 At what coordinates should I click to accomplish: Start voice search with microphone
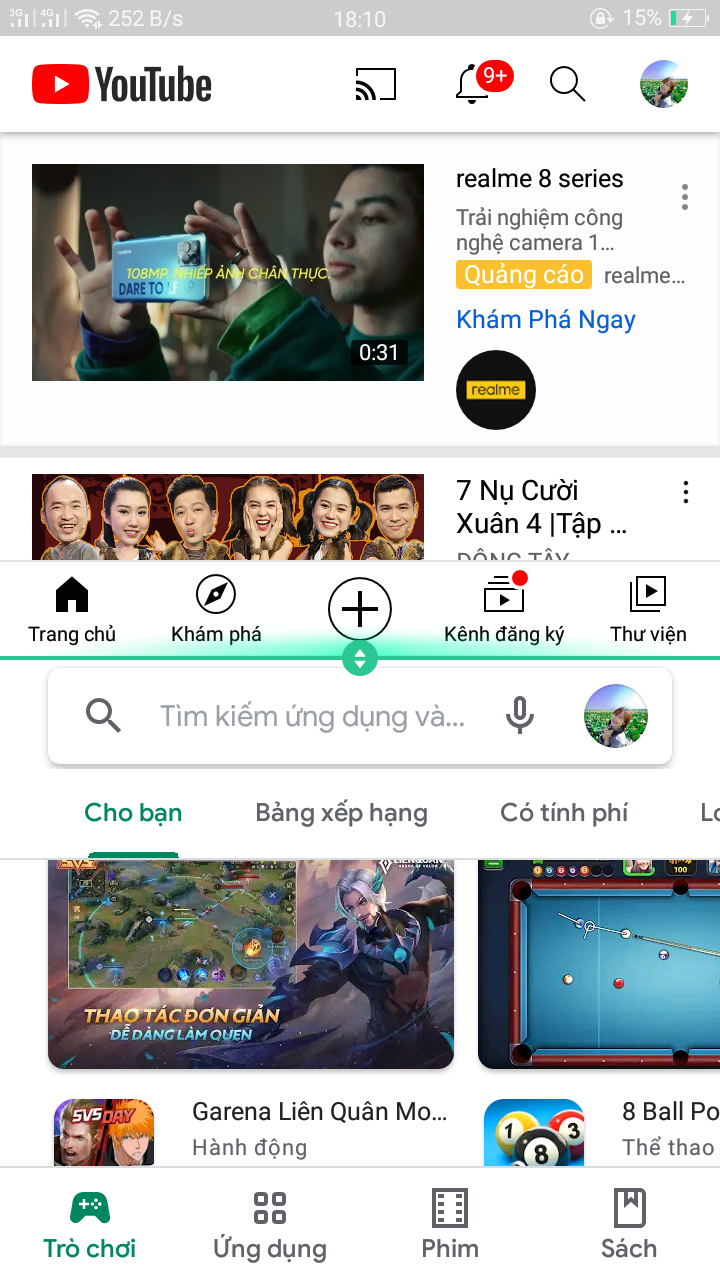[x=519, y=716]
